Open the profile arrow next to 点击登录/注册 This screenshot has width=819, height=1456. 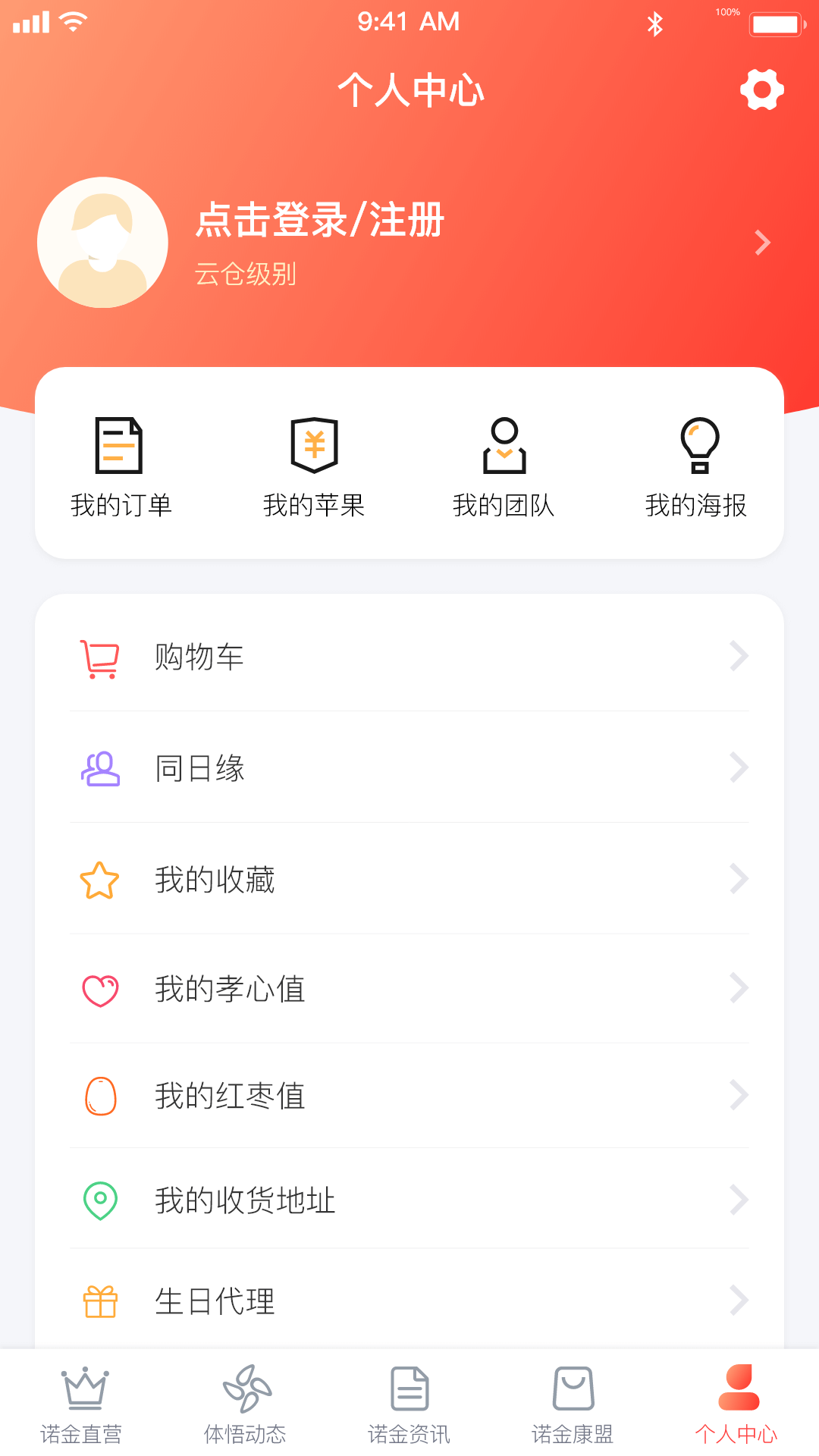point(761,242)
